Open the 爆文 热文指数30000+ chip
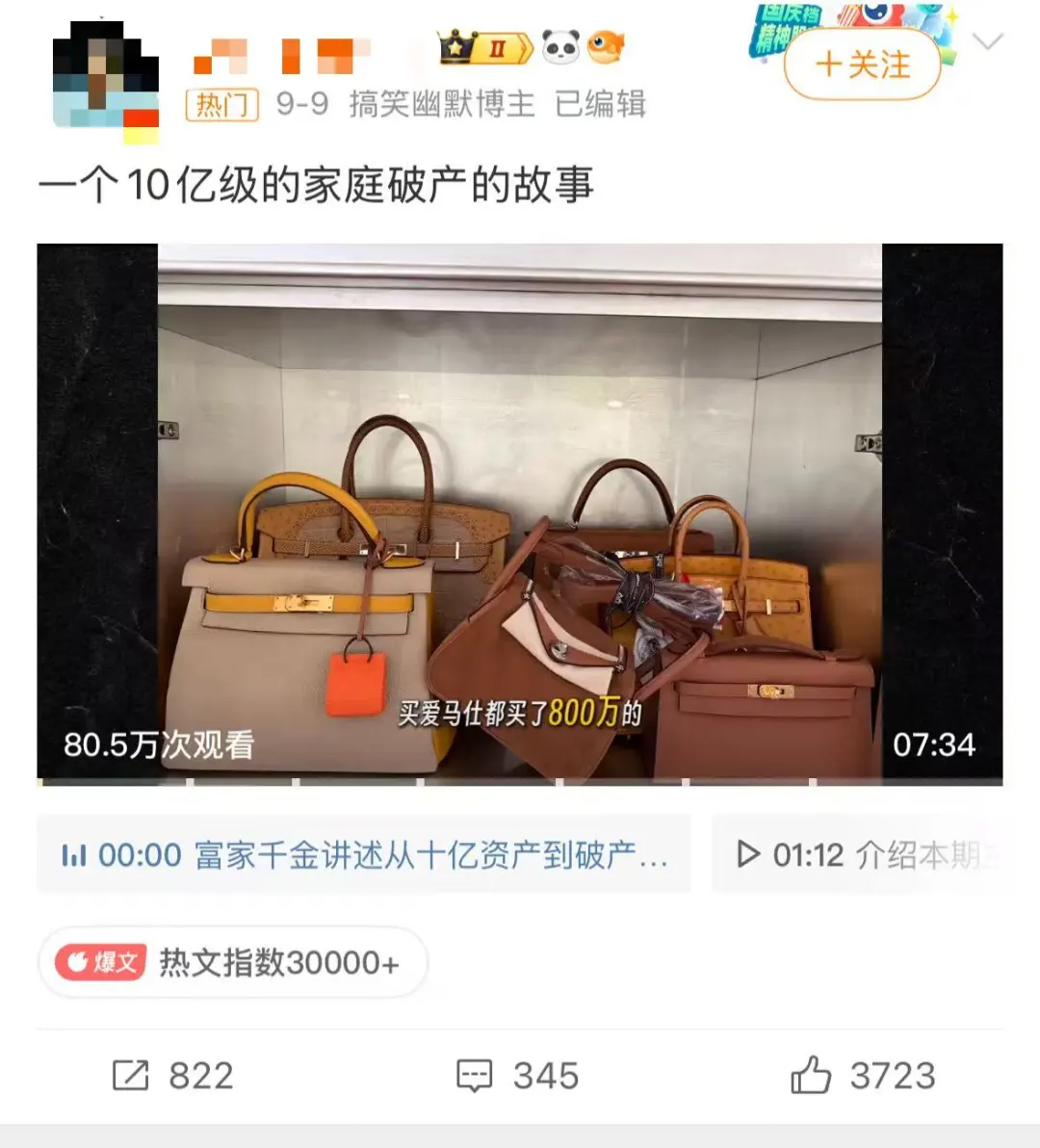Image resolution: width=1040 pixels, height=1148 pixels. pyautogui.click(x=232, y=962)
